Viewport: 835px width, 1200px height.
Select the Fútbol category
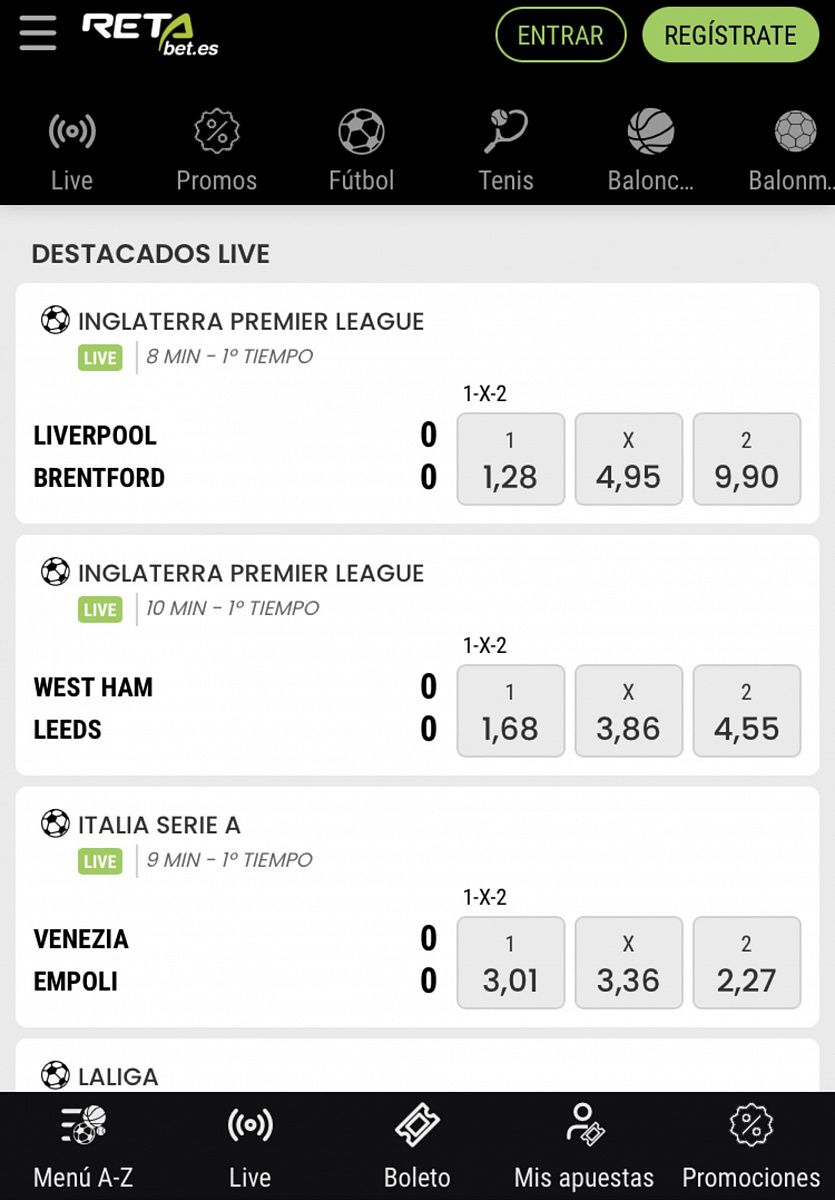click(x=361, y=150)
